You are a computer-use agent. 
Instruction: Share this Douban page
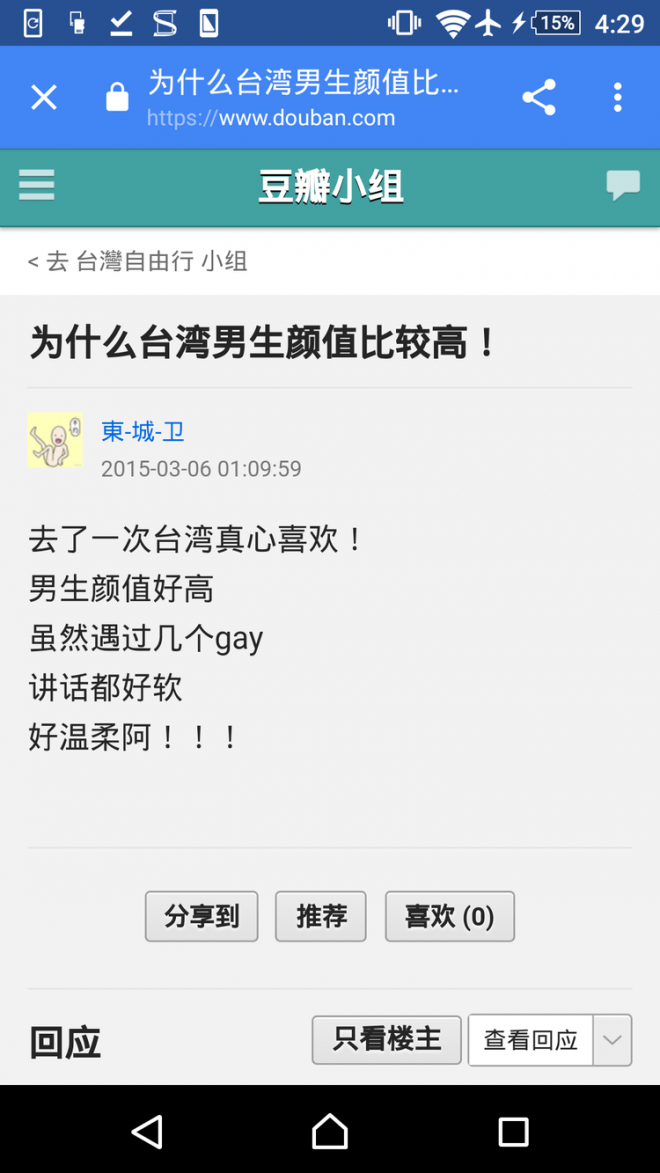(539, 97)
